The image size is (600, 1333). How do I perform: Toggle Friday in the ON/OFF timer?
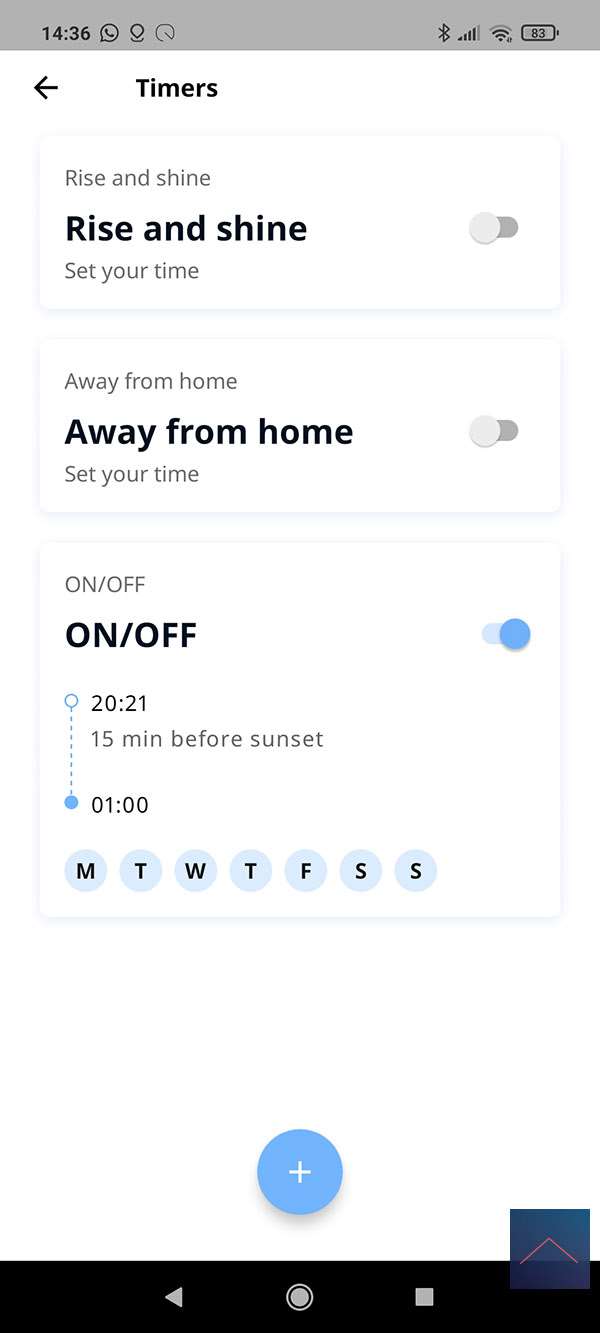coord(306,871)
